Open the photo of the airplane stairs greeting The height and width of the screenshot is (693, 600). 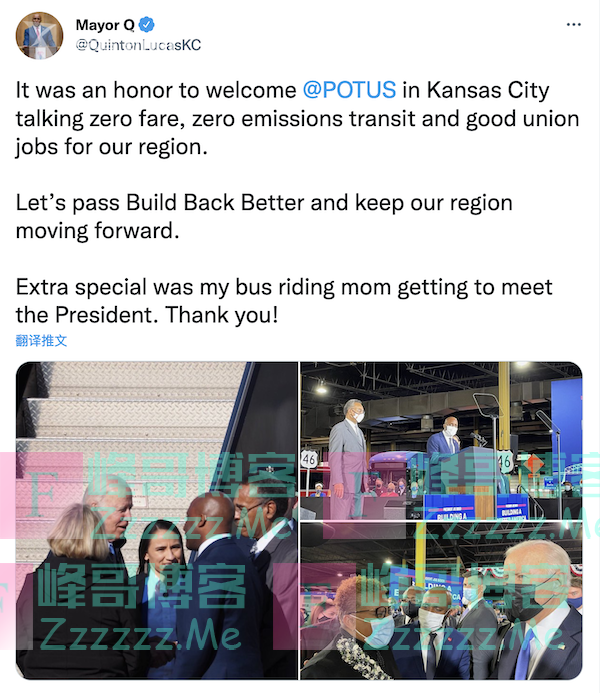(156, 520)
